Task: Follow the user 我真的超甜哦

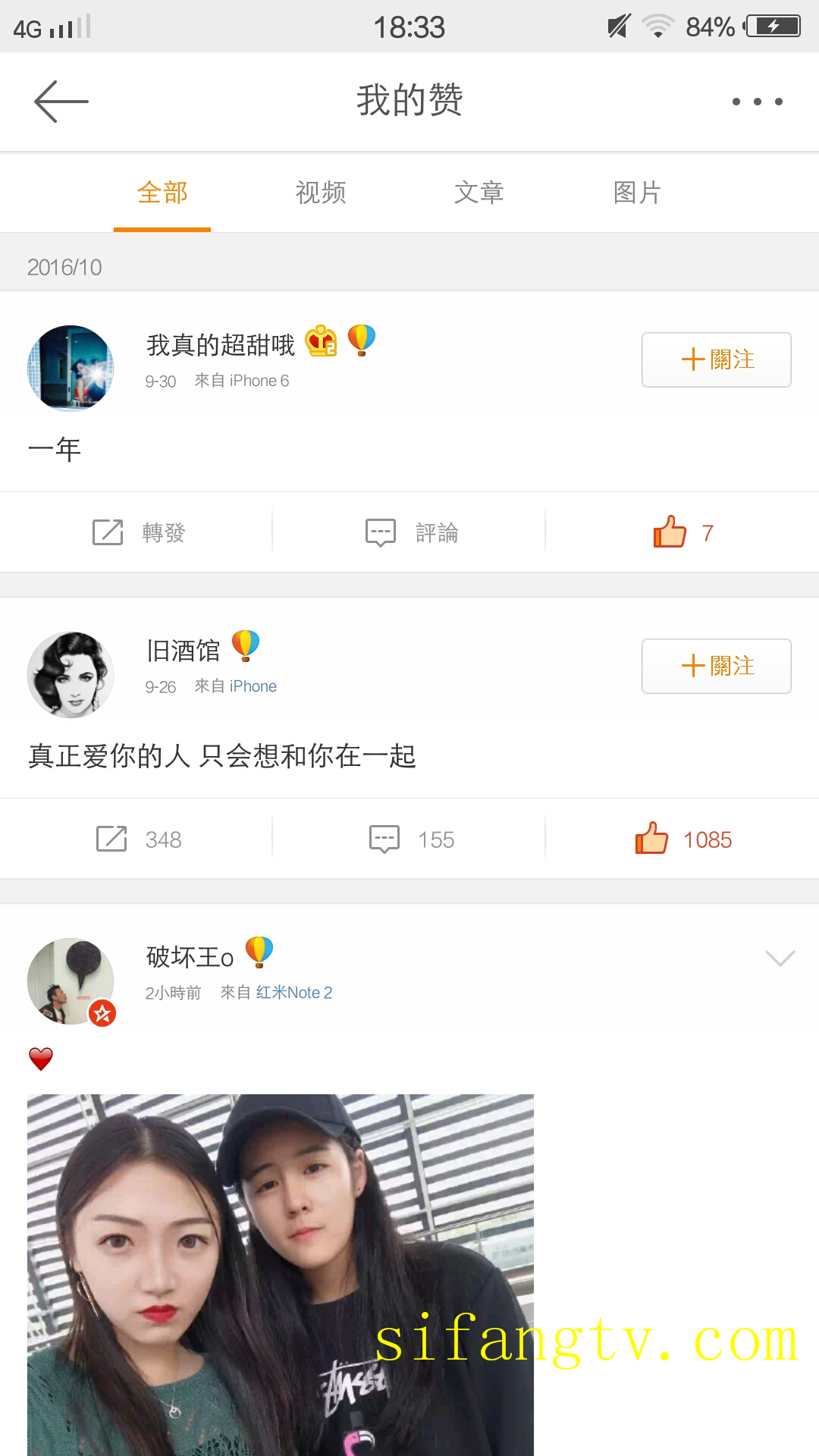Action: (x=717, y=359)
